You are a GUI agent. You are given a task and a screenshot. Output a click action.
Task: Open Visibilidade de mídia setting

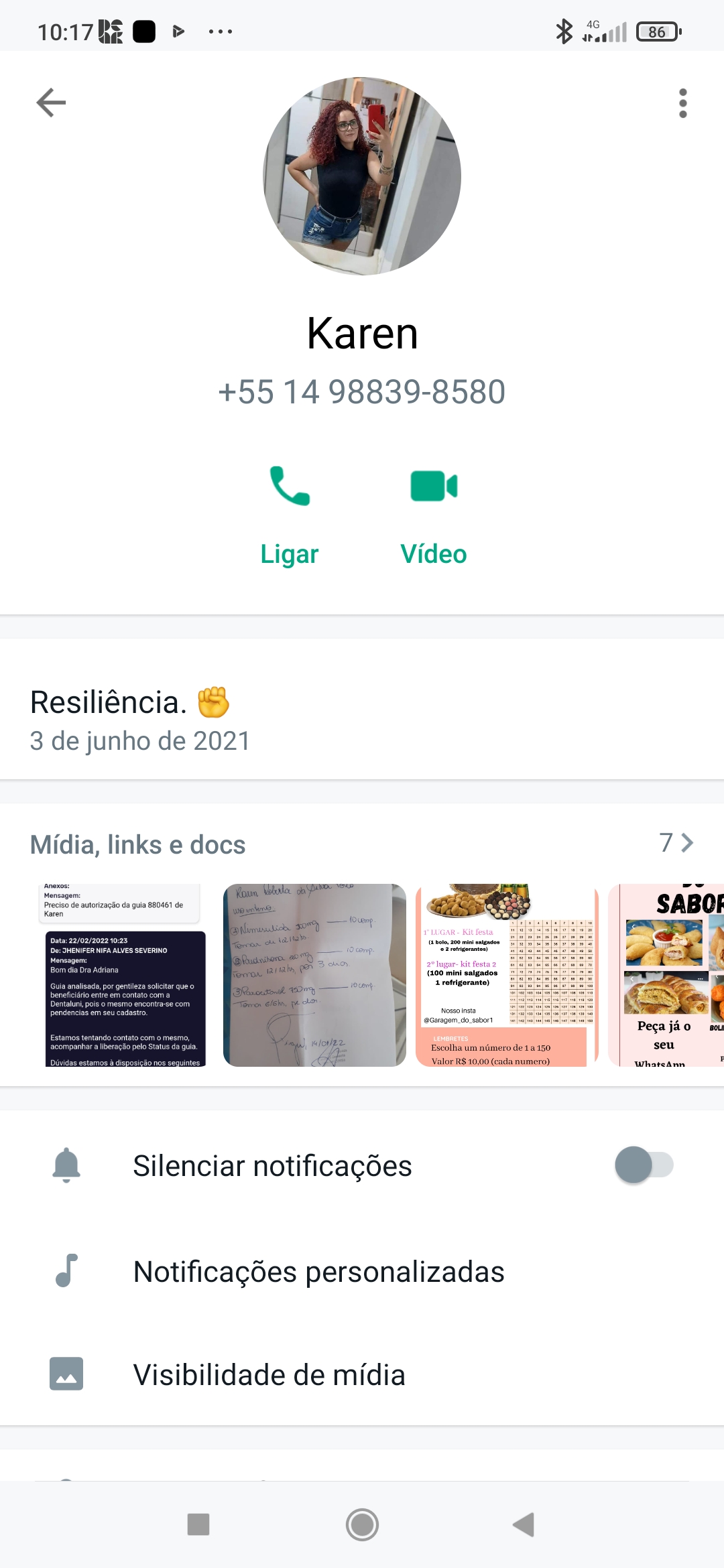269,1374
